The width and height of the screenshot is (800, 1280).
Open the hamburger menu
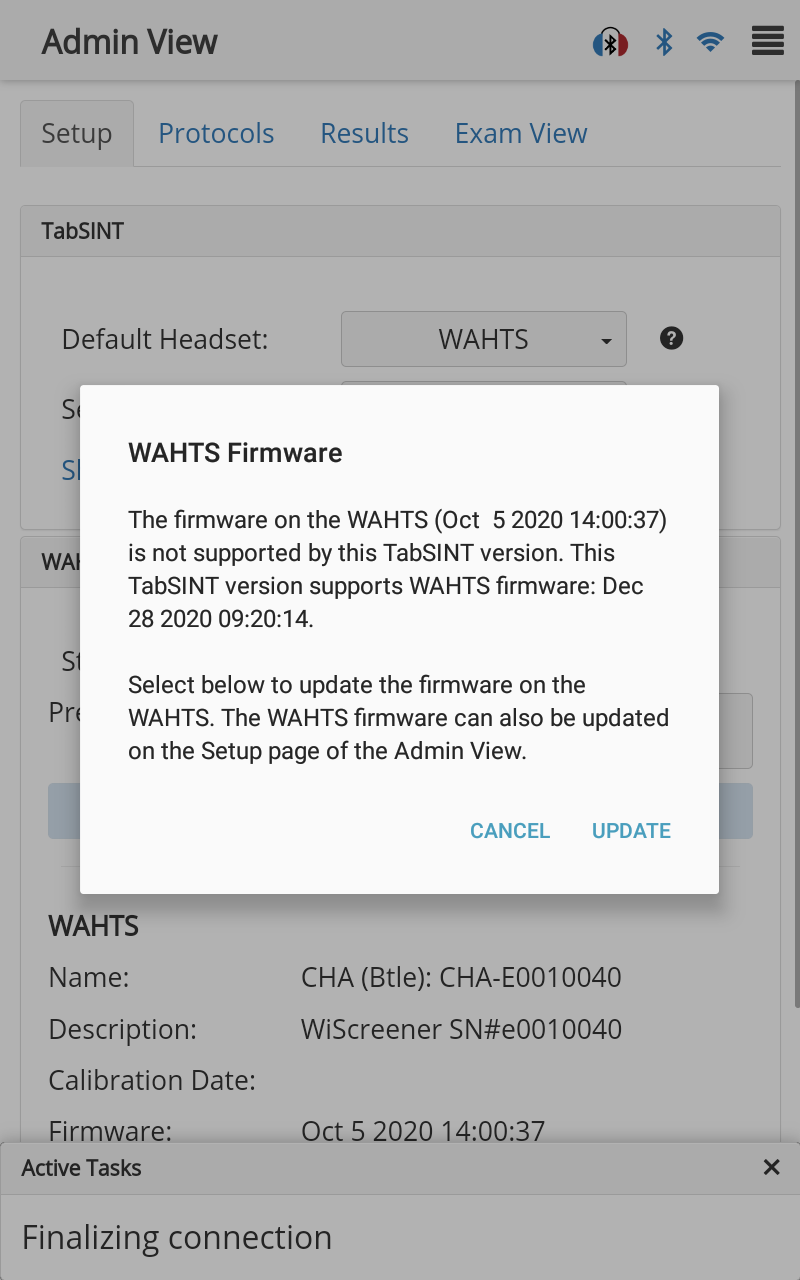[767, 42]
